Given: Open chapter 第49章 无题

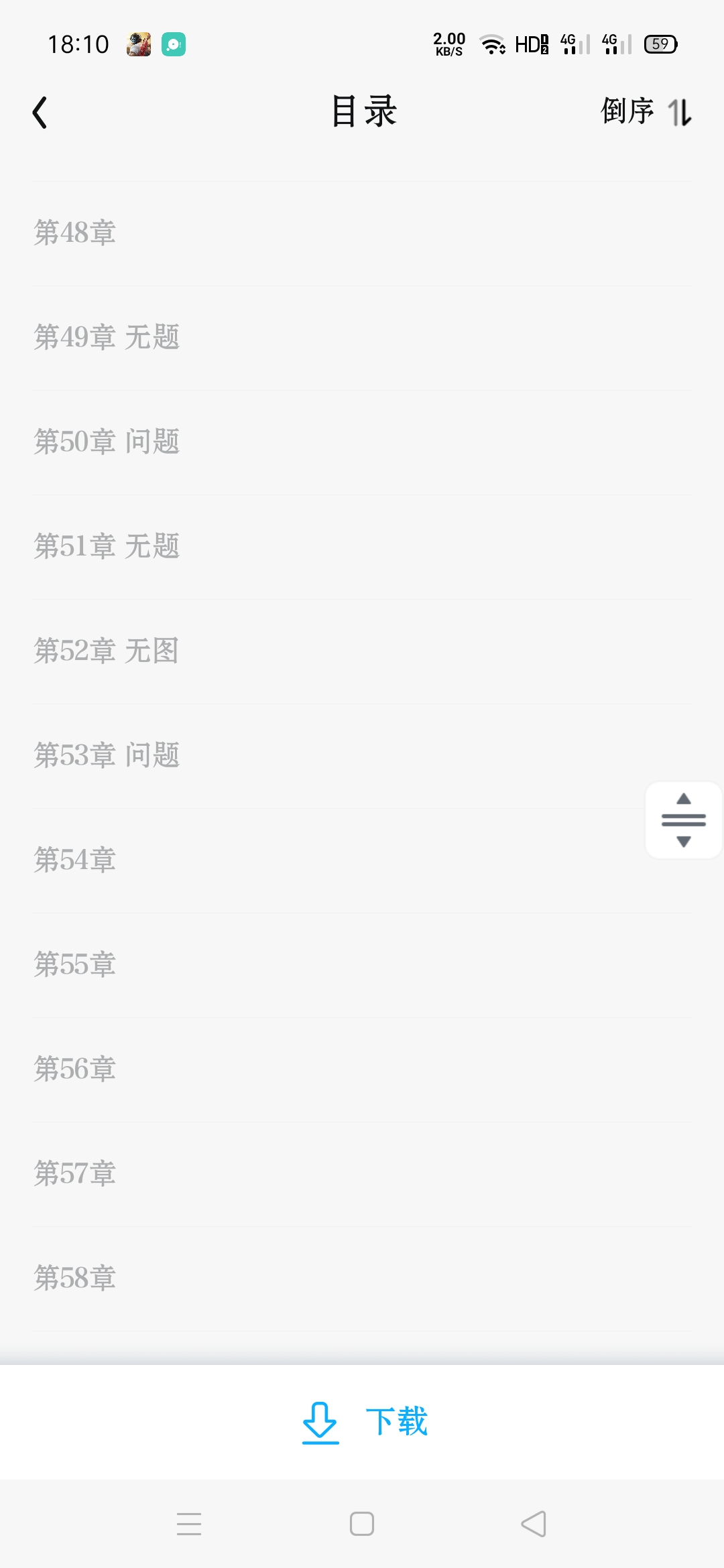Looking at the screenshot, I should click(x=362, y=338).
